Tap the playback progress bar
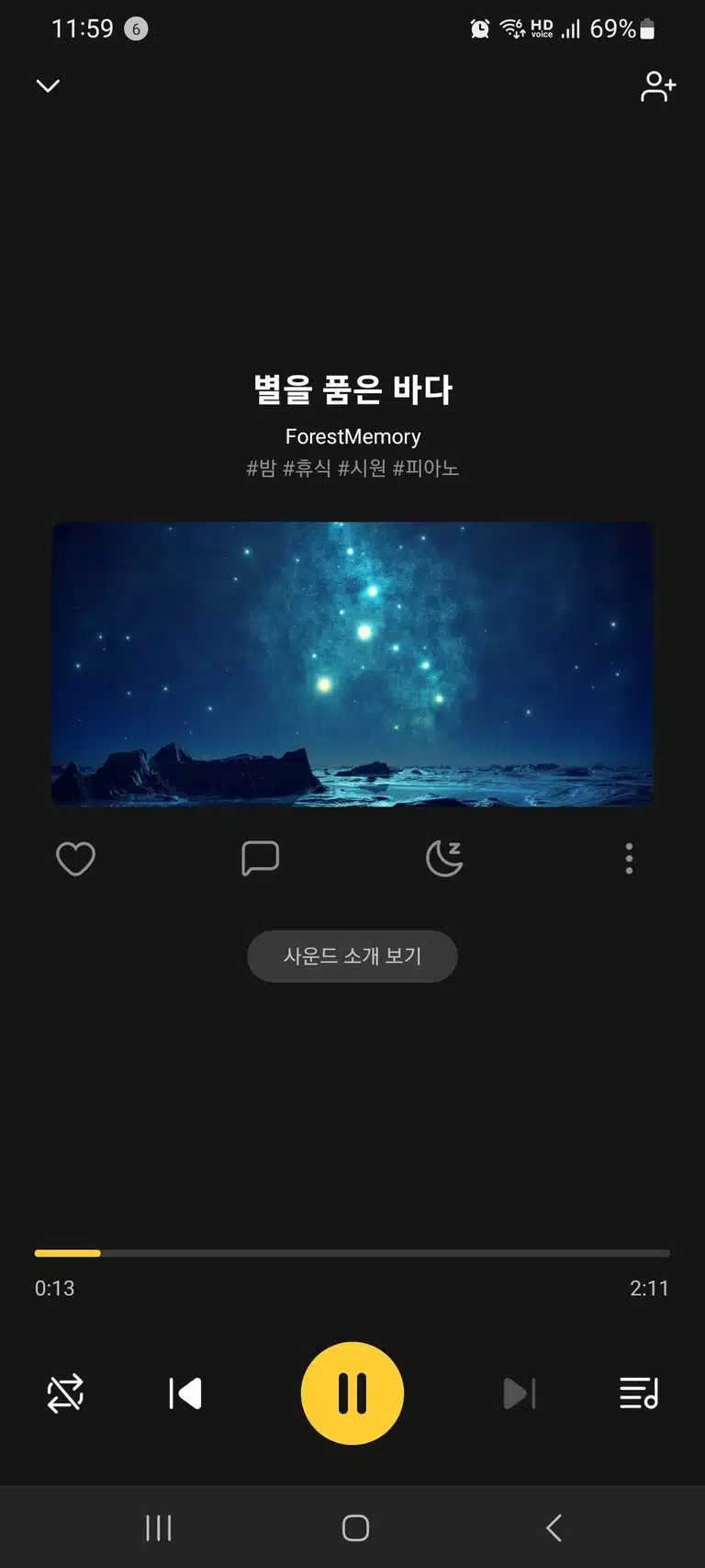The width and height of the screenshot is (705, 1568). [x=352, y=1253]
